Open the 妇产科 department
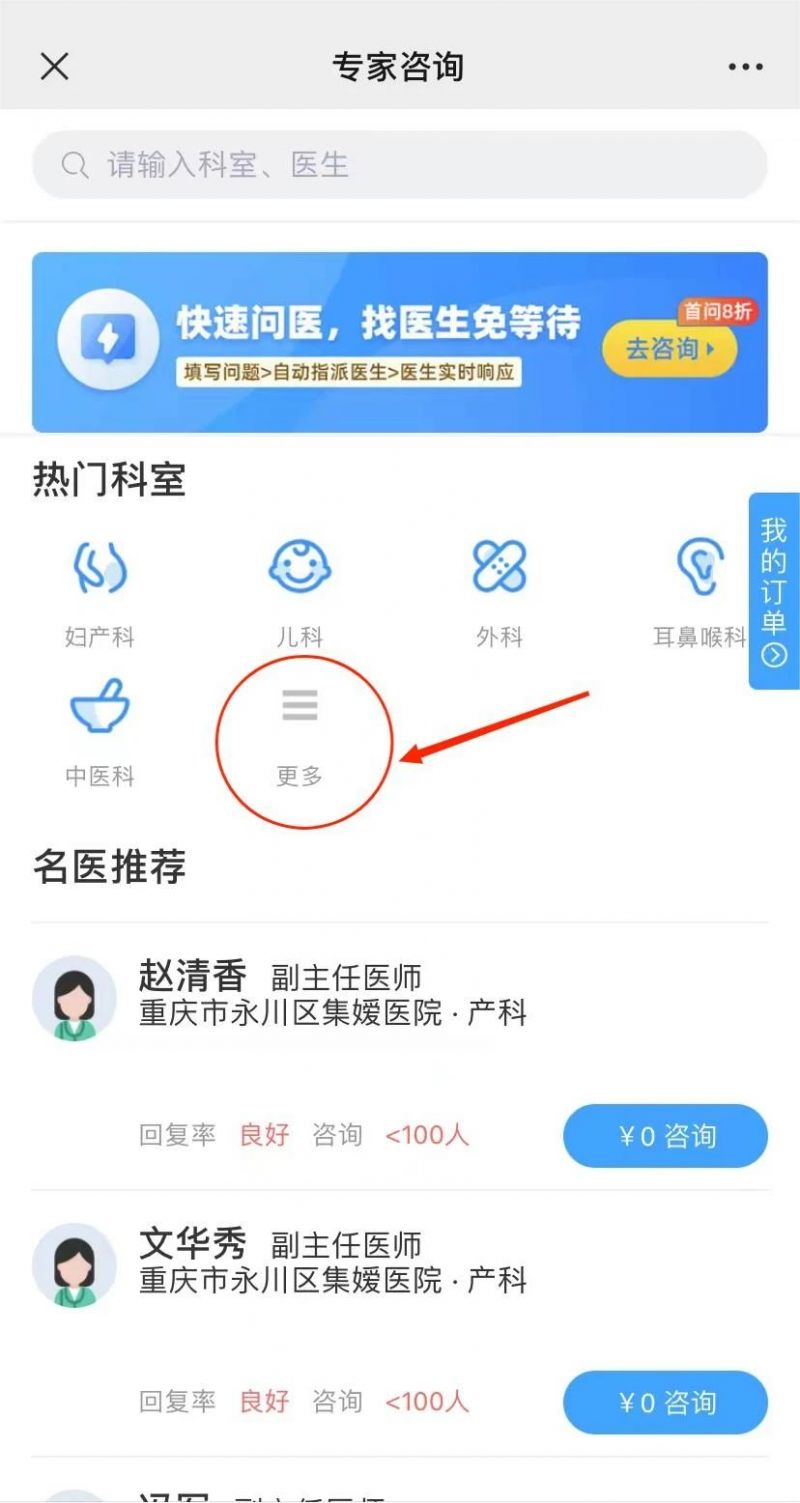The height and width of the screenshot is (1503, 800). tap(99, 592)
